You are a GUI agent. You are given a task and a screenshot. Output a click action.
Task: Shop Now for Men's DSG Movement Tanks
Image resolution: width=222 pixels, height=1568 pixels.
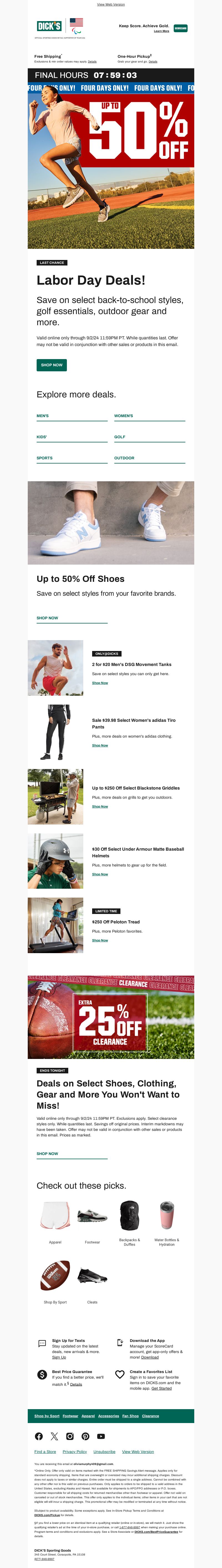[x=100, y=683]
